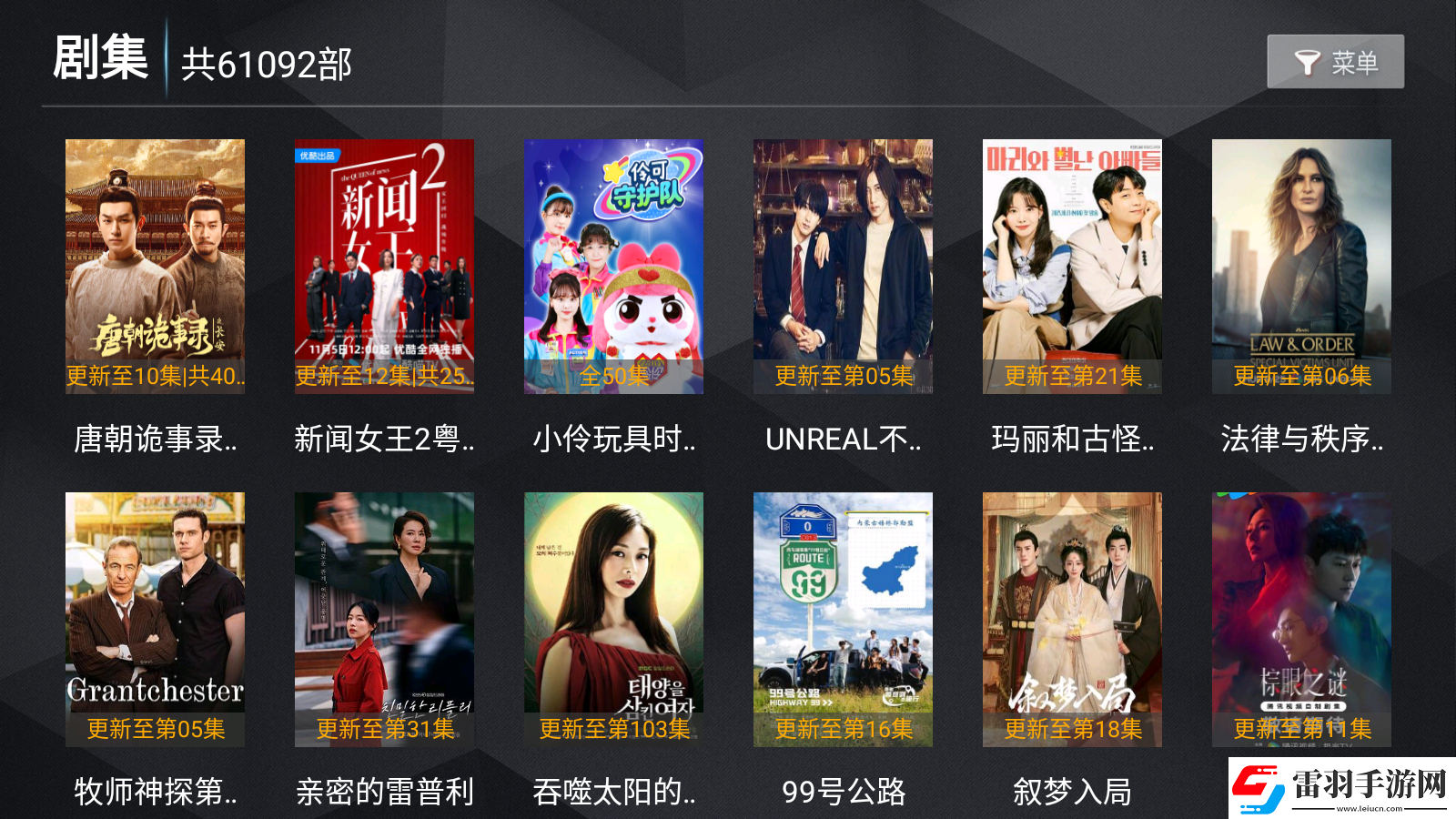Open the 唐朝诡事录 series card
The image size is (1456, 819).
pyautogui.click(x=155, y=266)
